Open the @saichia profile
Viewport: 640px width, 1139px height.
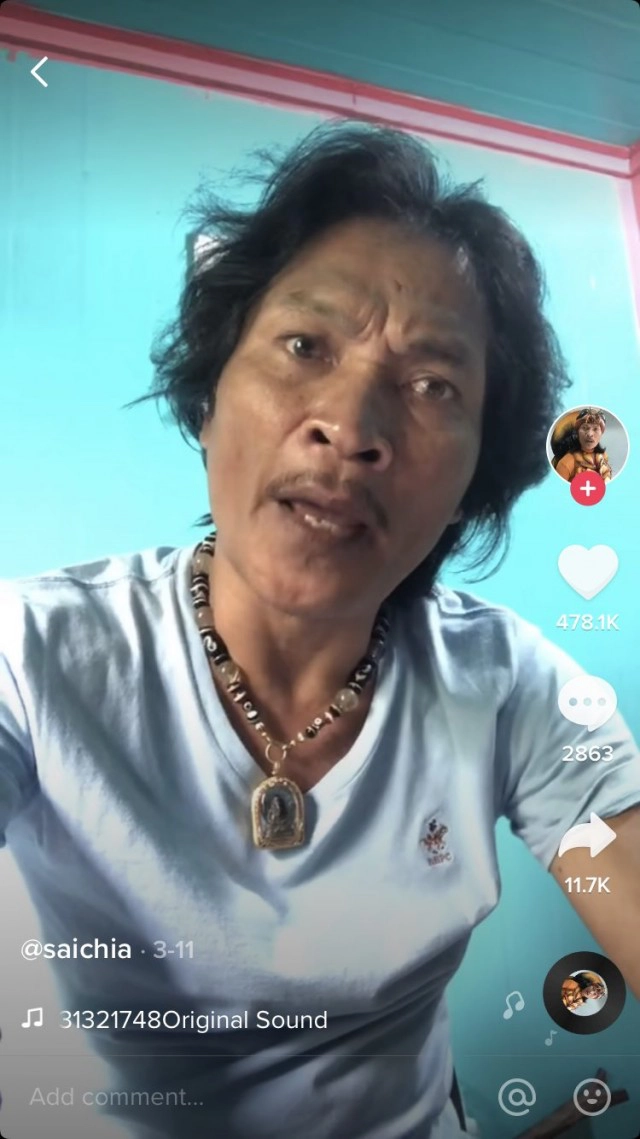point(76,949)
